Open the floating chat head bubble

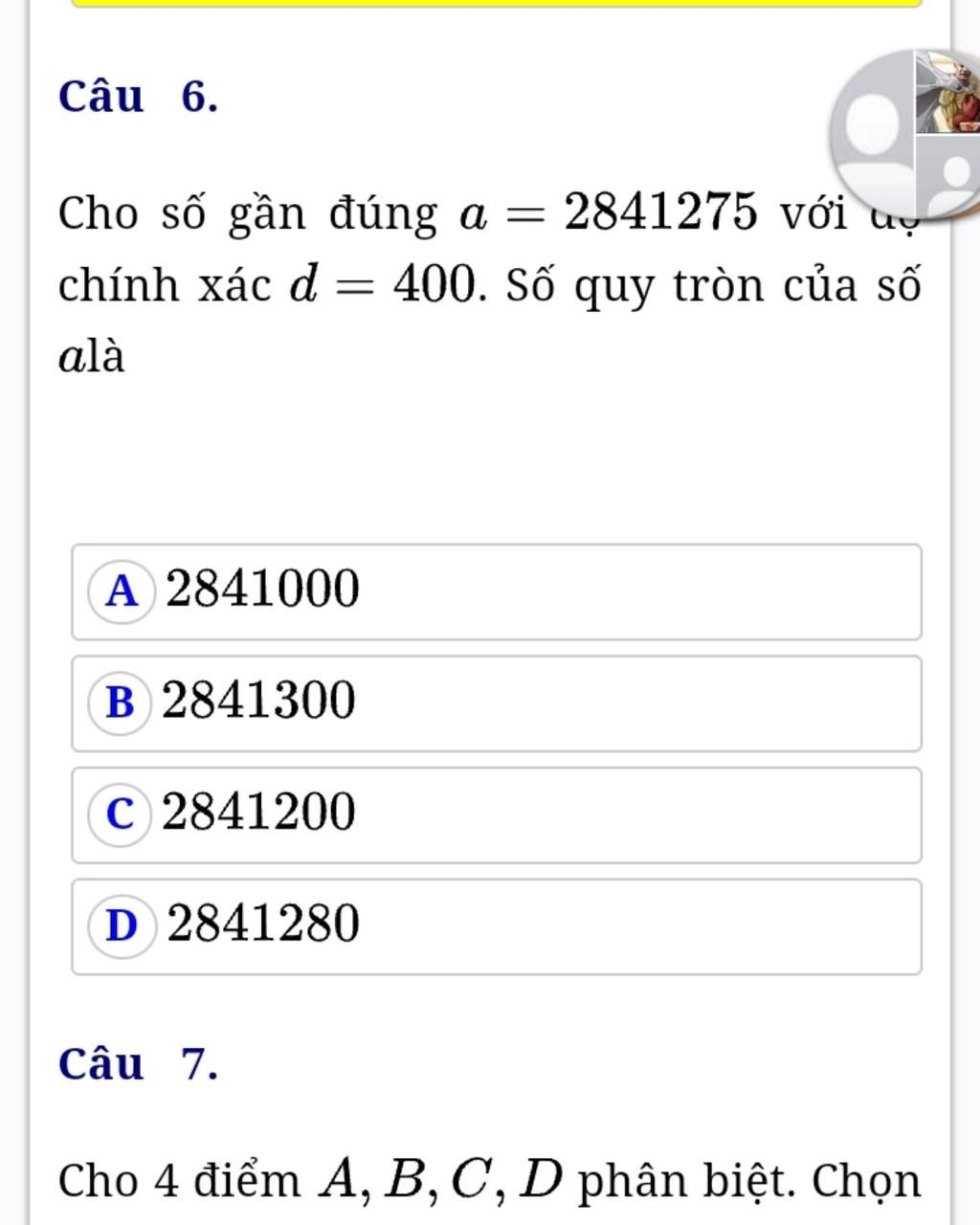905,134
